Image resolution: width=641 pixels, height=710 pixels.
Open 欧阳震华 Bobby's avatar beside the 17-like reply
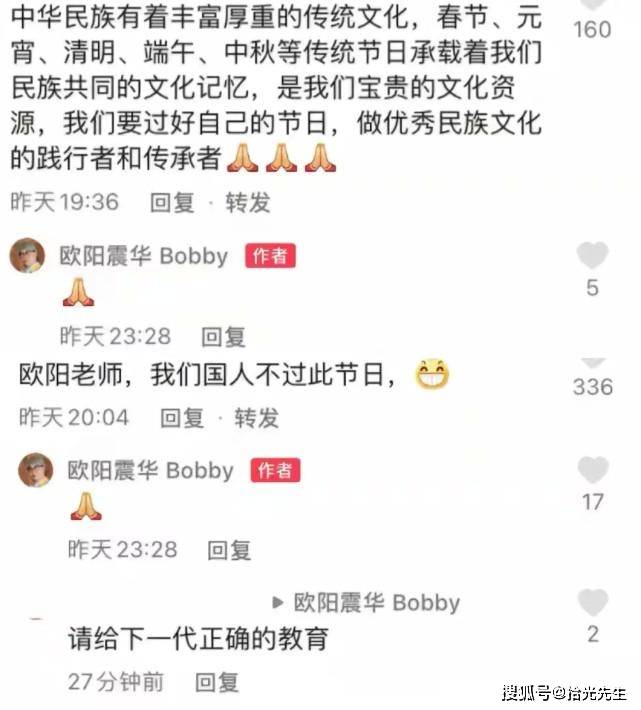(36, 470)
